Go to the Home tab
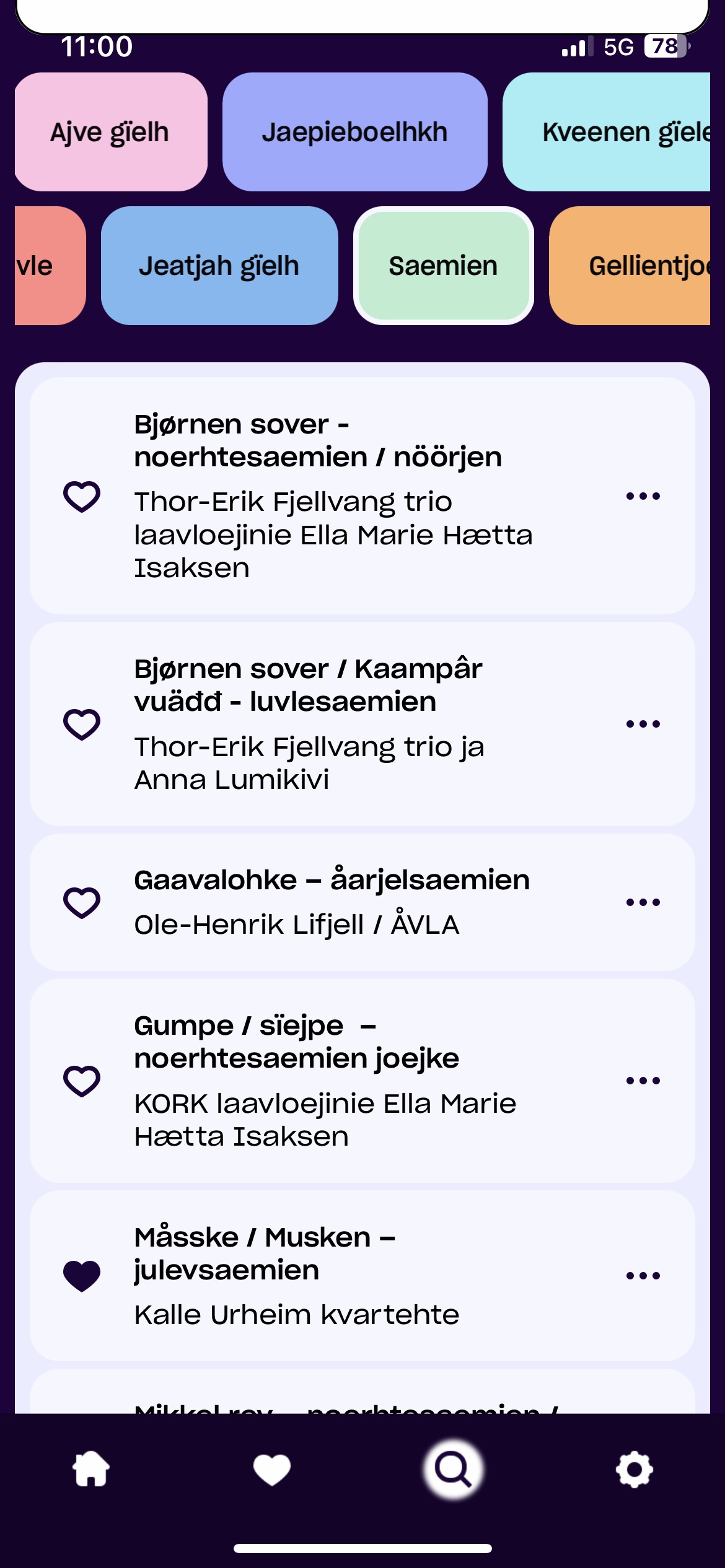Image resolution: width=725 pixels, height=1568 pixels. (91, 1469)
